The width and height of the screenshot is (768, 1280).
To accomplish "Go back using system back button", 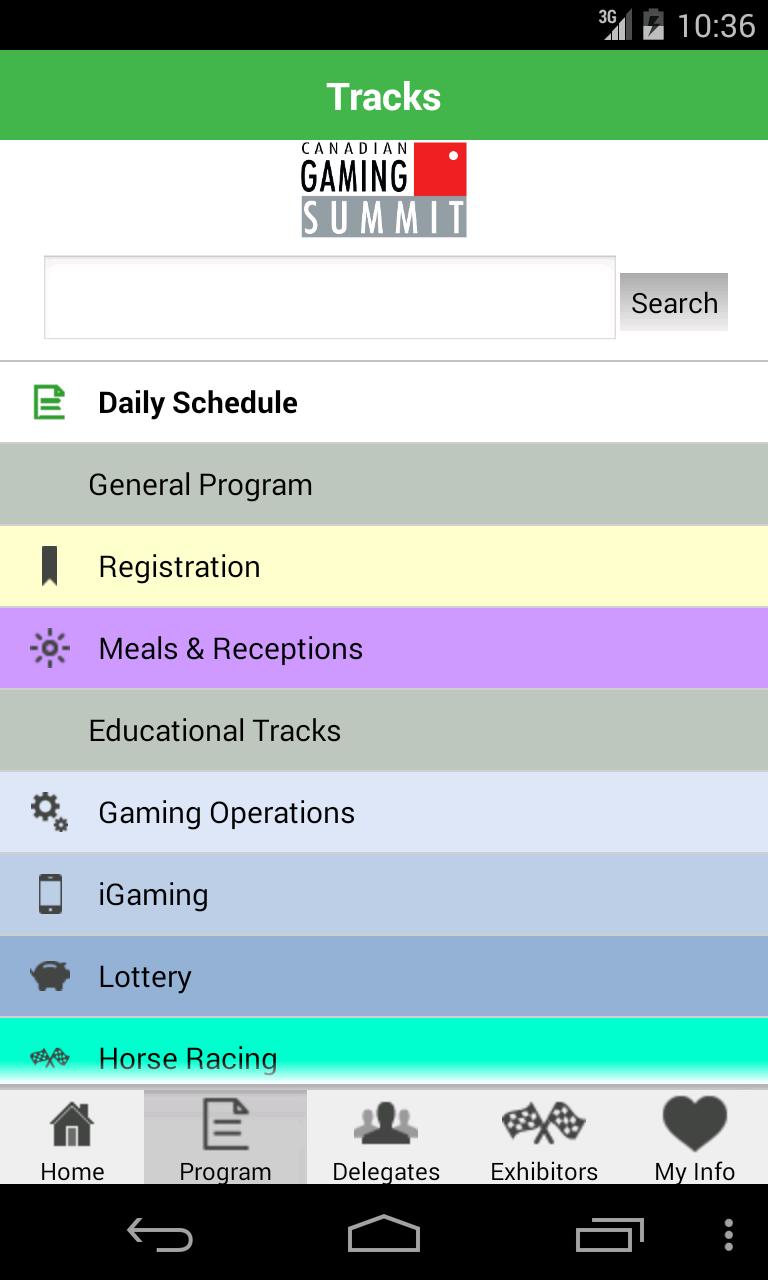I will coord(160,1234).
